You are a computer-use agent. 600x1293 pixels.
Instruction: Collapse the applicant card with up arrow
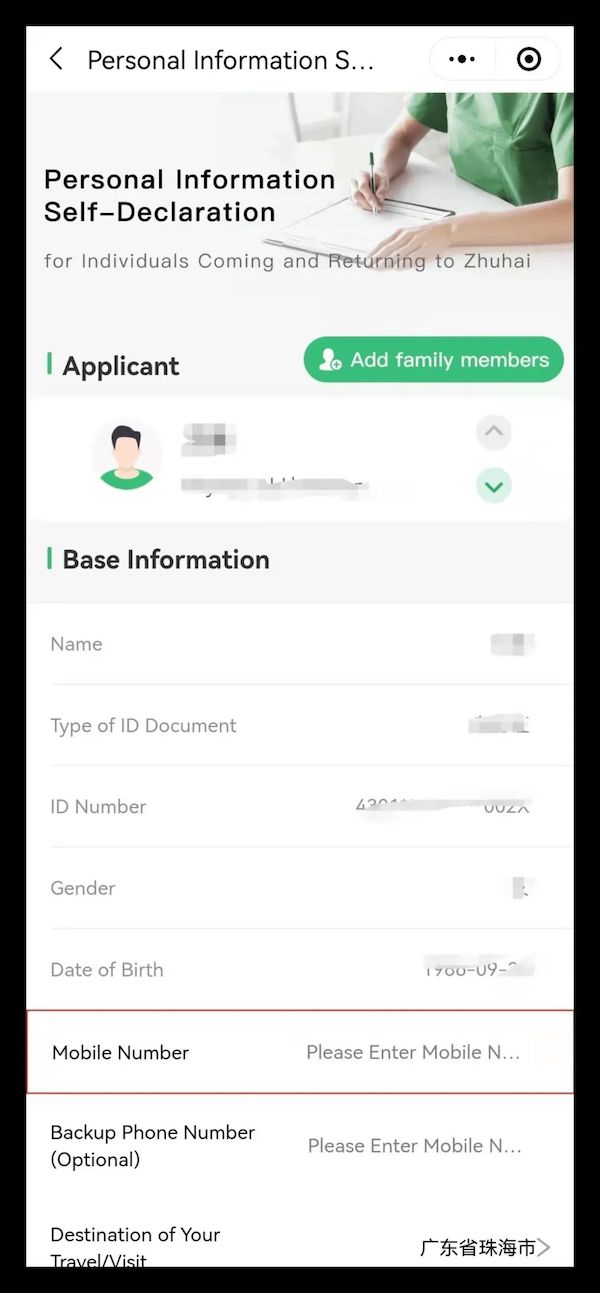point(493,433)
